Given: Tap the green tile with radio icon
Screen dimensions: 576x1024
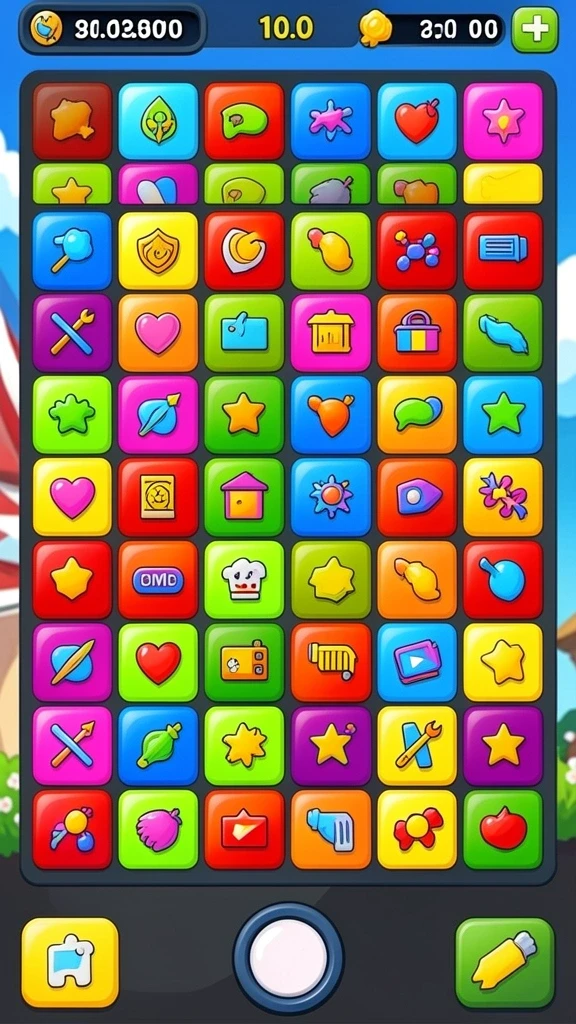Looking at the screenshot, I should pyautogui.click(x=244, y=662).
